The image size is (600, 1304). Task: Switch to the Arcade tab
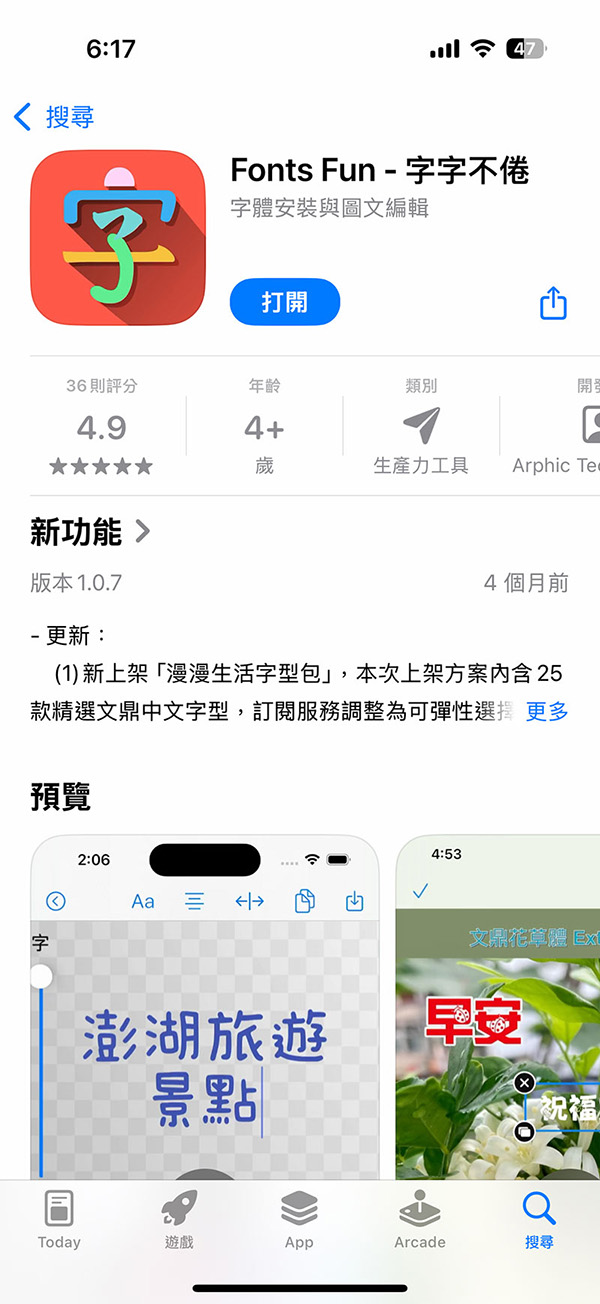[x=420, y=1220]
